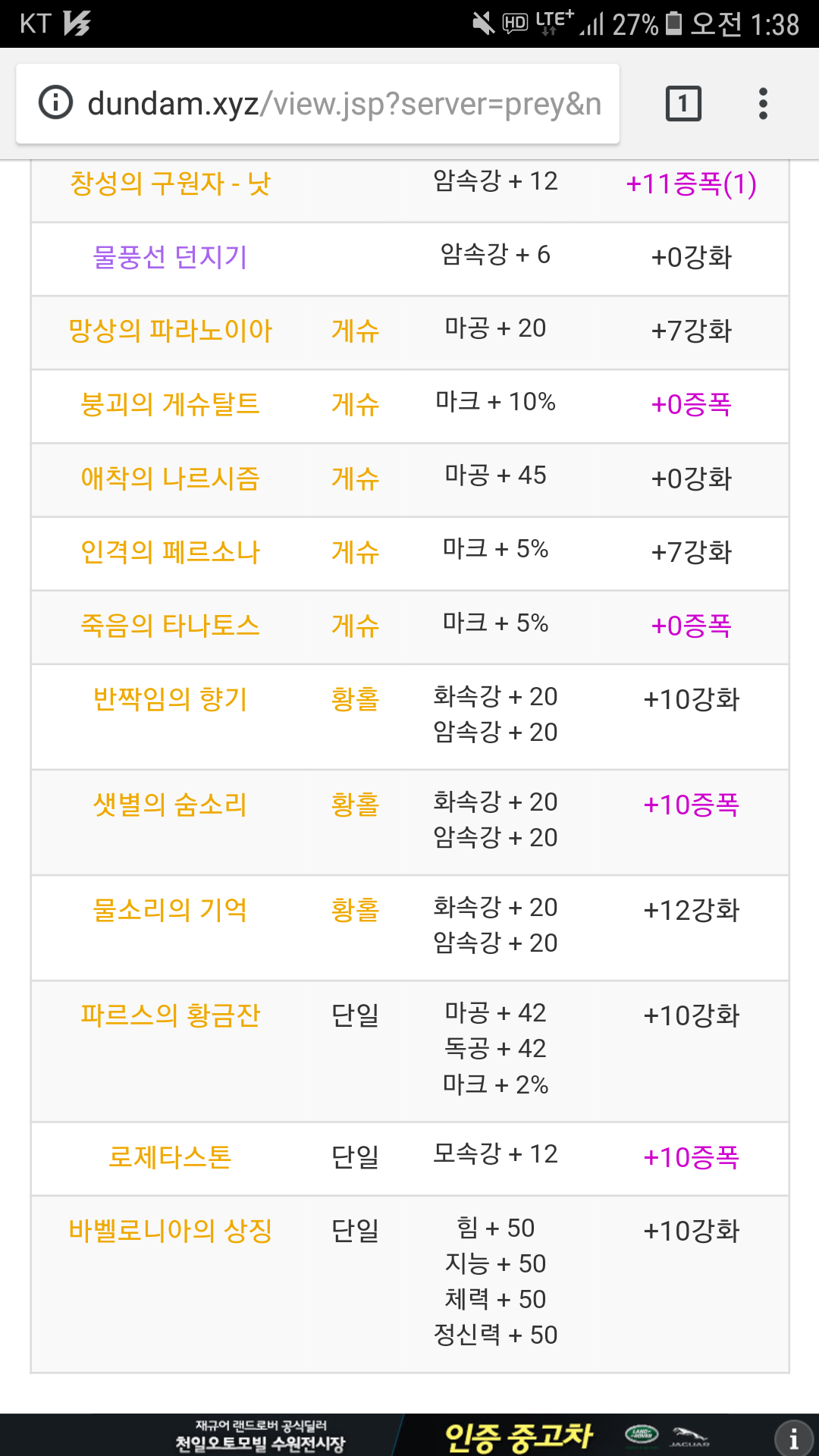This screenshot has width=819, height=1456.
Task: Open the browser overflow menu
Action: point(763,104)
